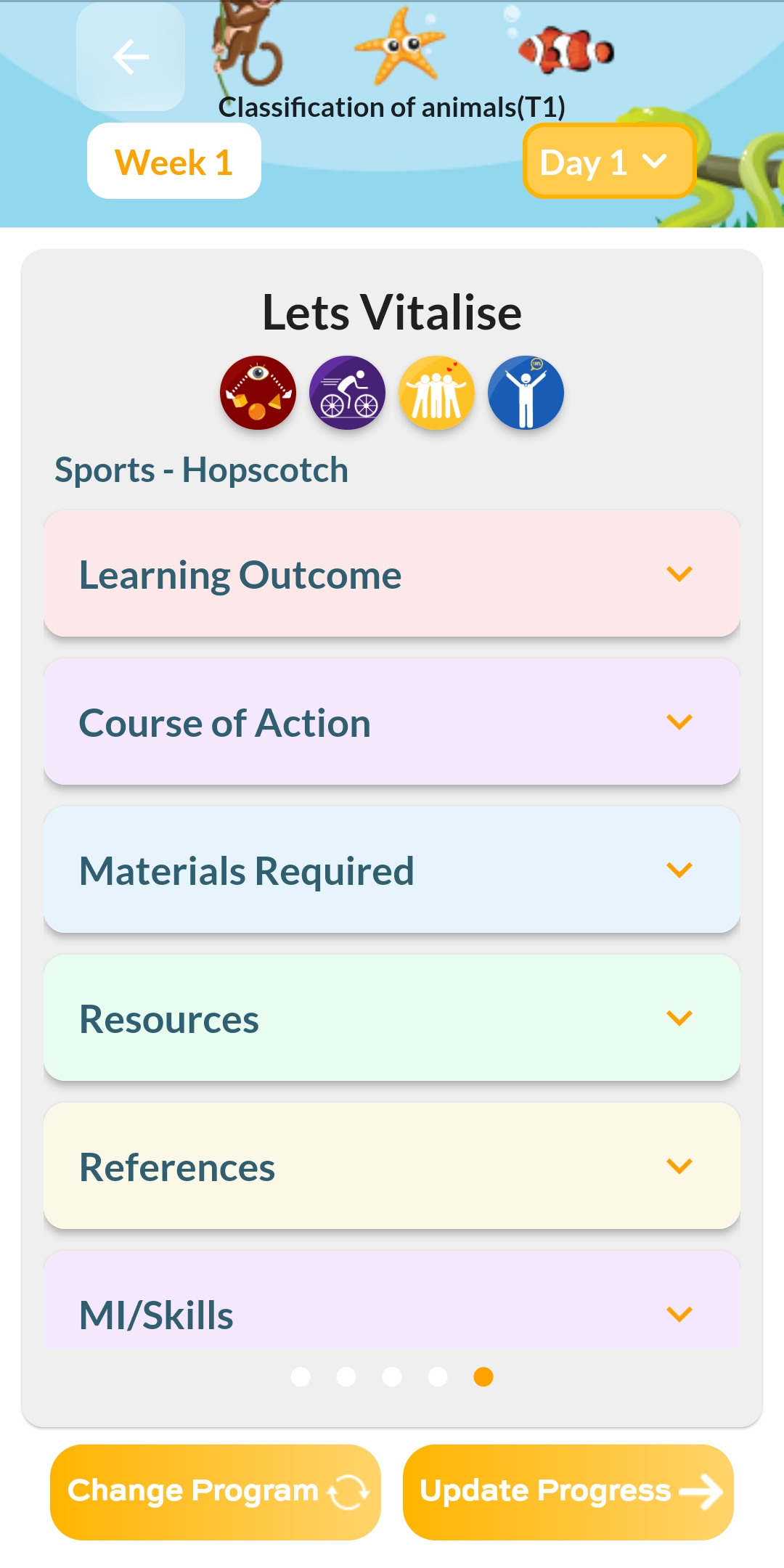Tap the Change Program button
Image resolution: width=784 pixels, height=1568 pixels.
click(215, 1492)
